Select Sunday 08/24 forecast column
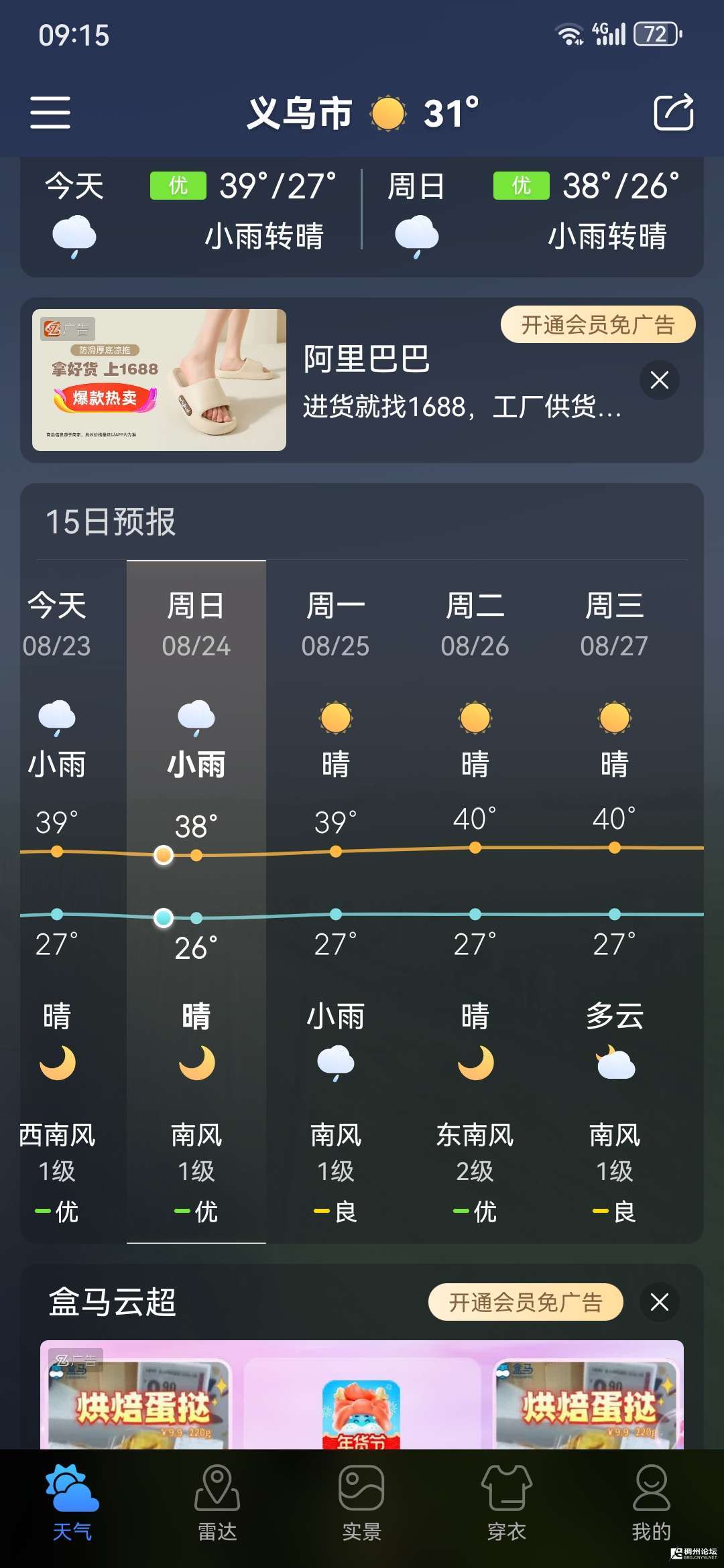Screen dimensions: 724x1568 196,898
